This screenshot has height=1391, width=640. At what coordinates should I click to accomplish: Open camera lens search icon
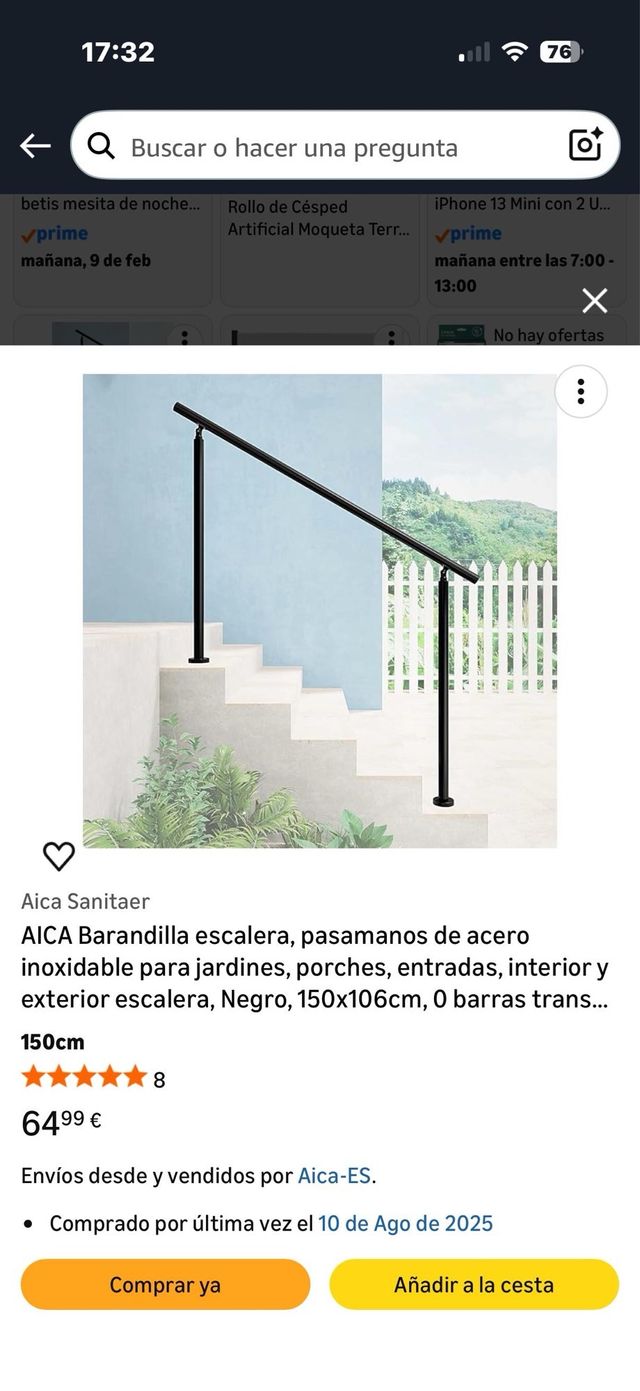[x=586, y=146]
